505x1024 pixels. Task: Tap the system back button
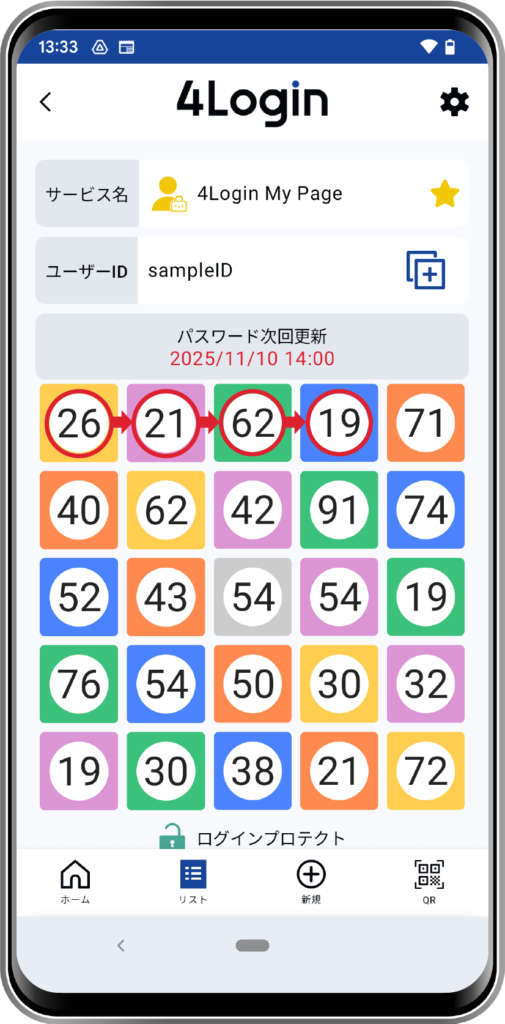point(120,945)
